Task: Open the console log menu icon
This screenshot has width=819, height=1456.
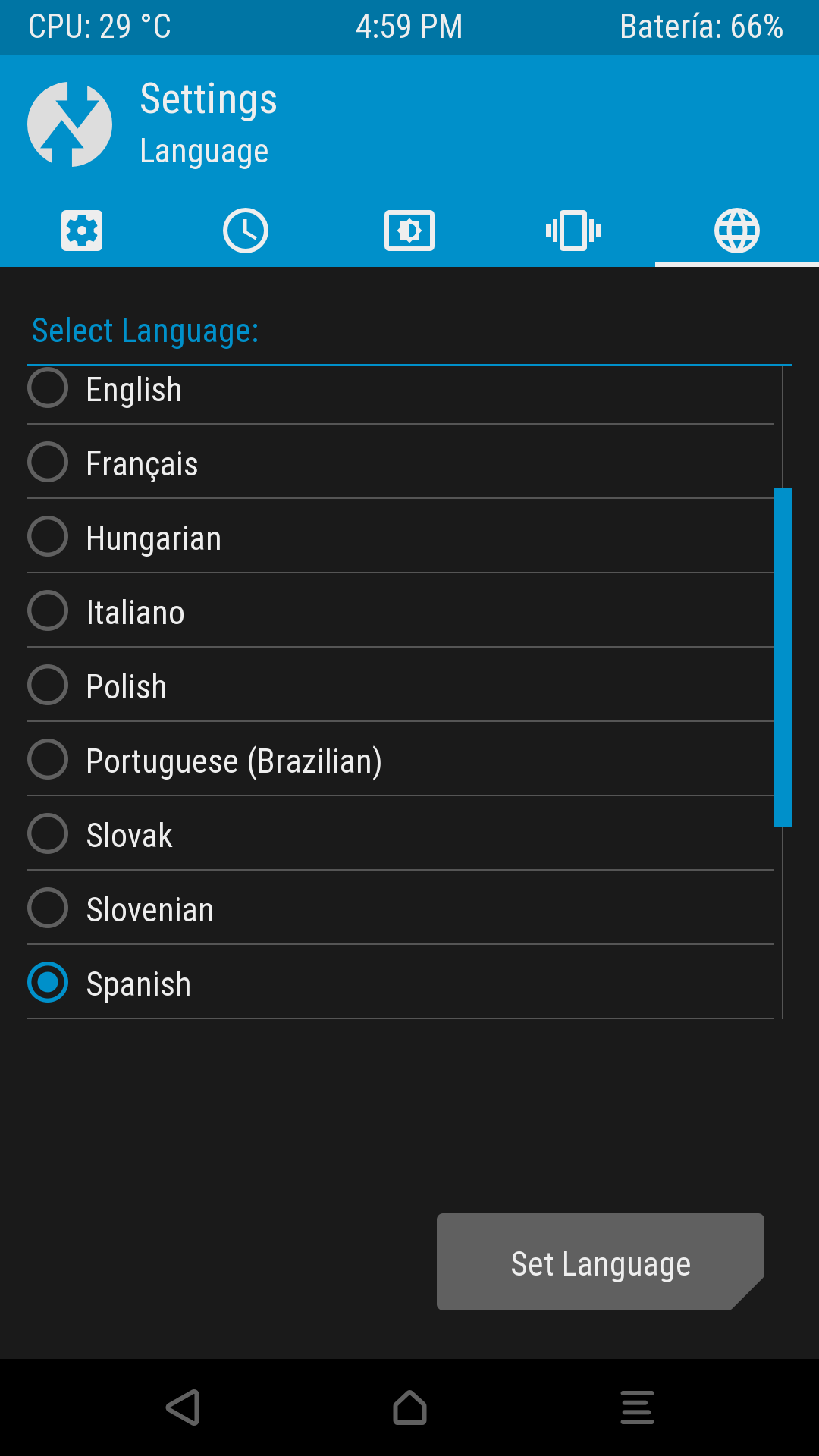Action: pyautogui.click(x=637, y=1407)
